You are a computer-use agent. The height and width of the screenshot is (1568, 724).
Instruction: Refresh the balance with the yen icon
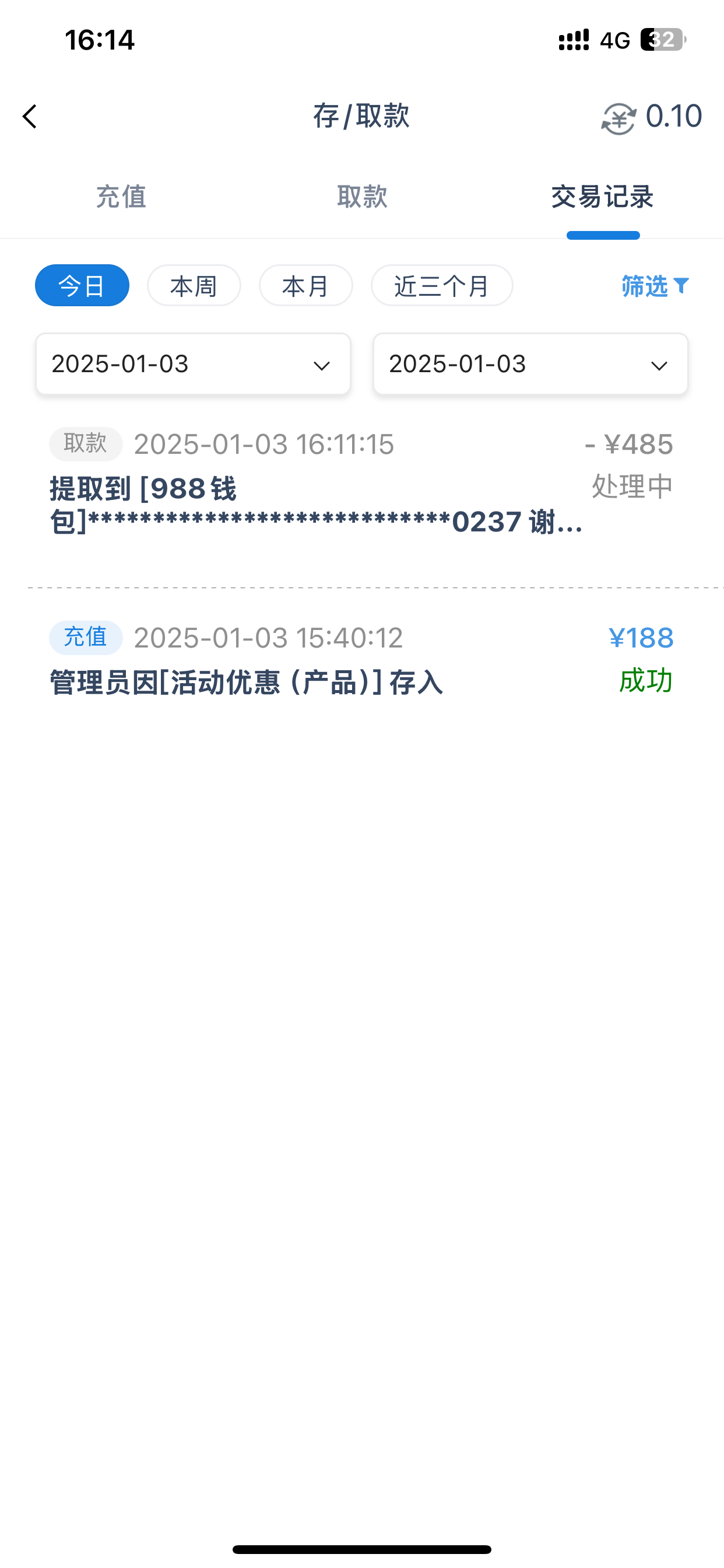coord(618,118)
